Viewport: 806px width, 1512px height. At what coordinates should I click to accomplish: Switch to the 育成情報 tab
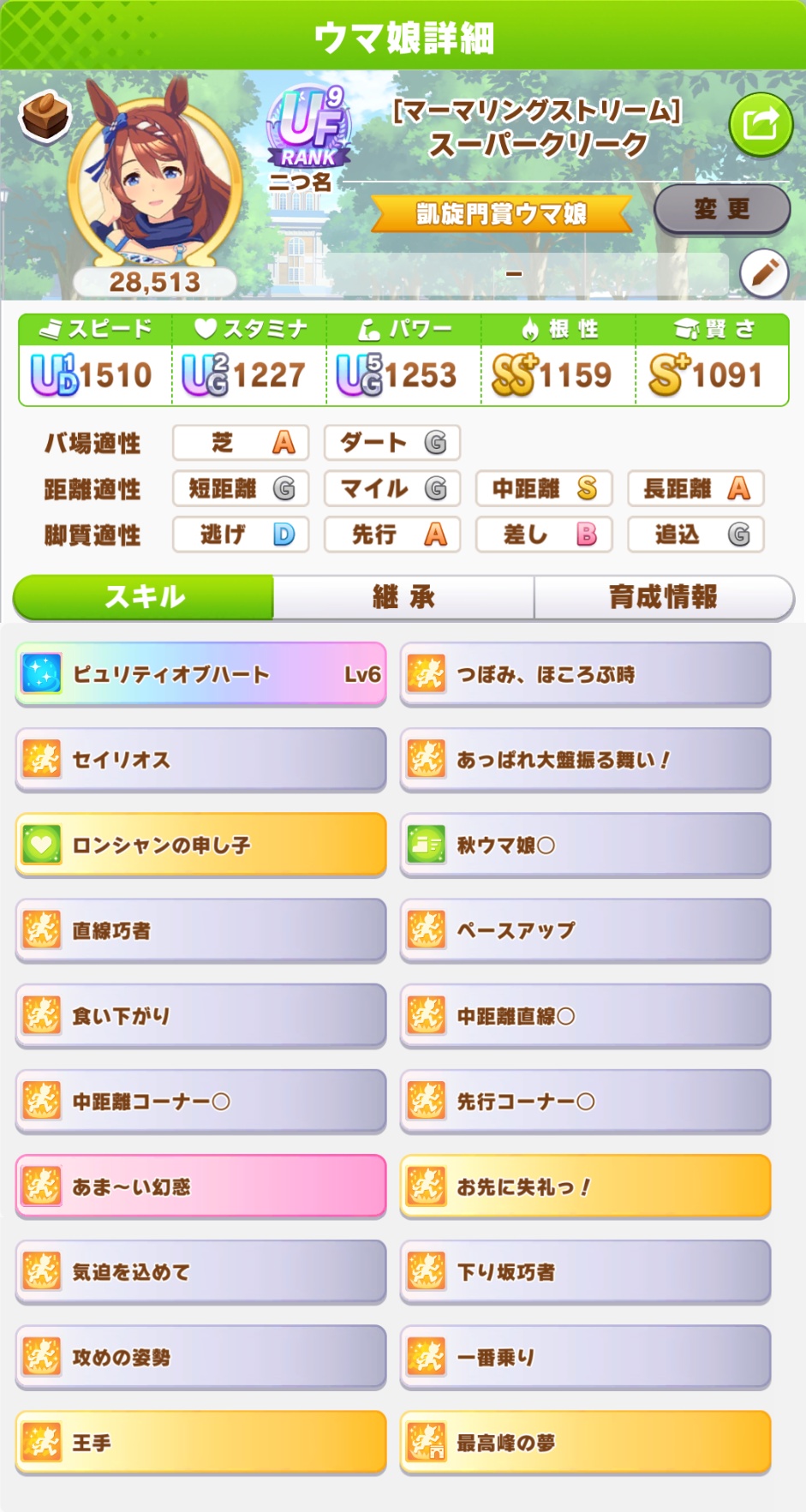click(x=663, y=597)
